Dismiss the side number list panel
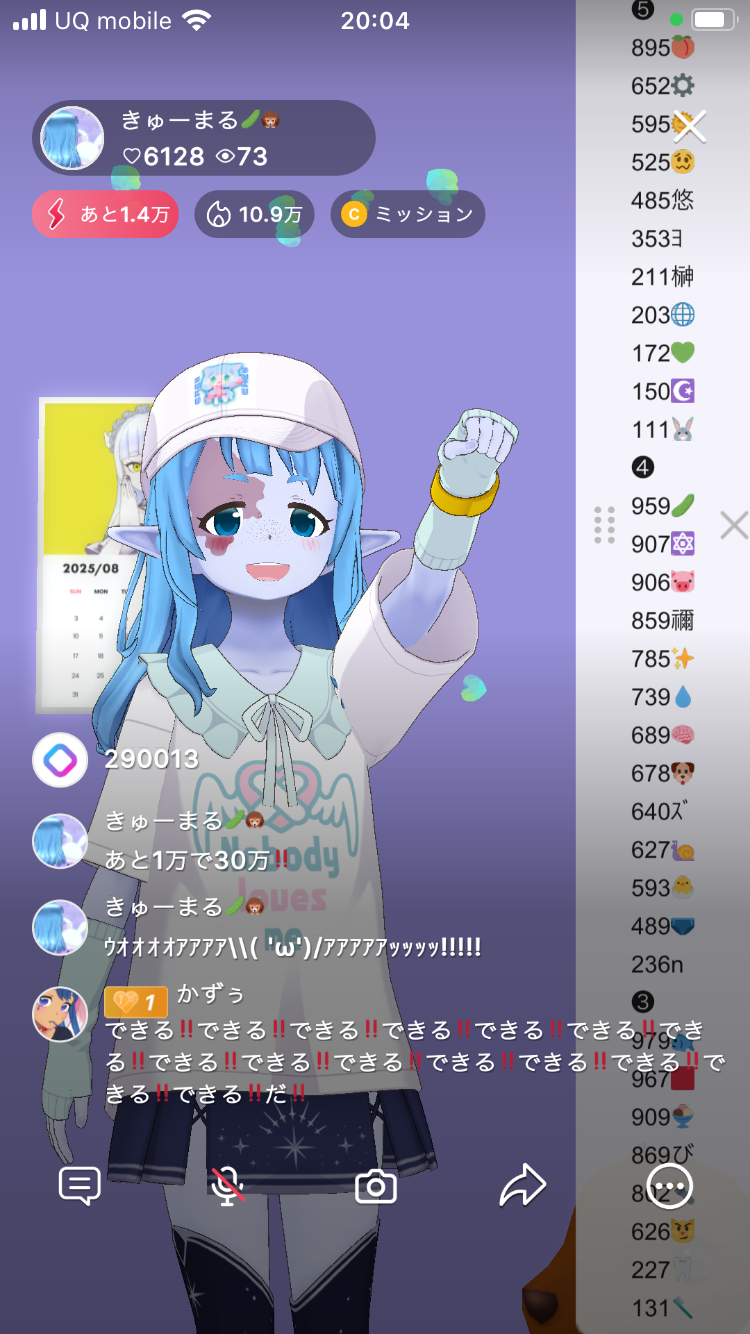This screenshot has width=750, height=1334. pyautogui.click(x=733, y=524)
